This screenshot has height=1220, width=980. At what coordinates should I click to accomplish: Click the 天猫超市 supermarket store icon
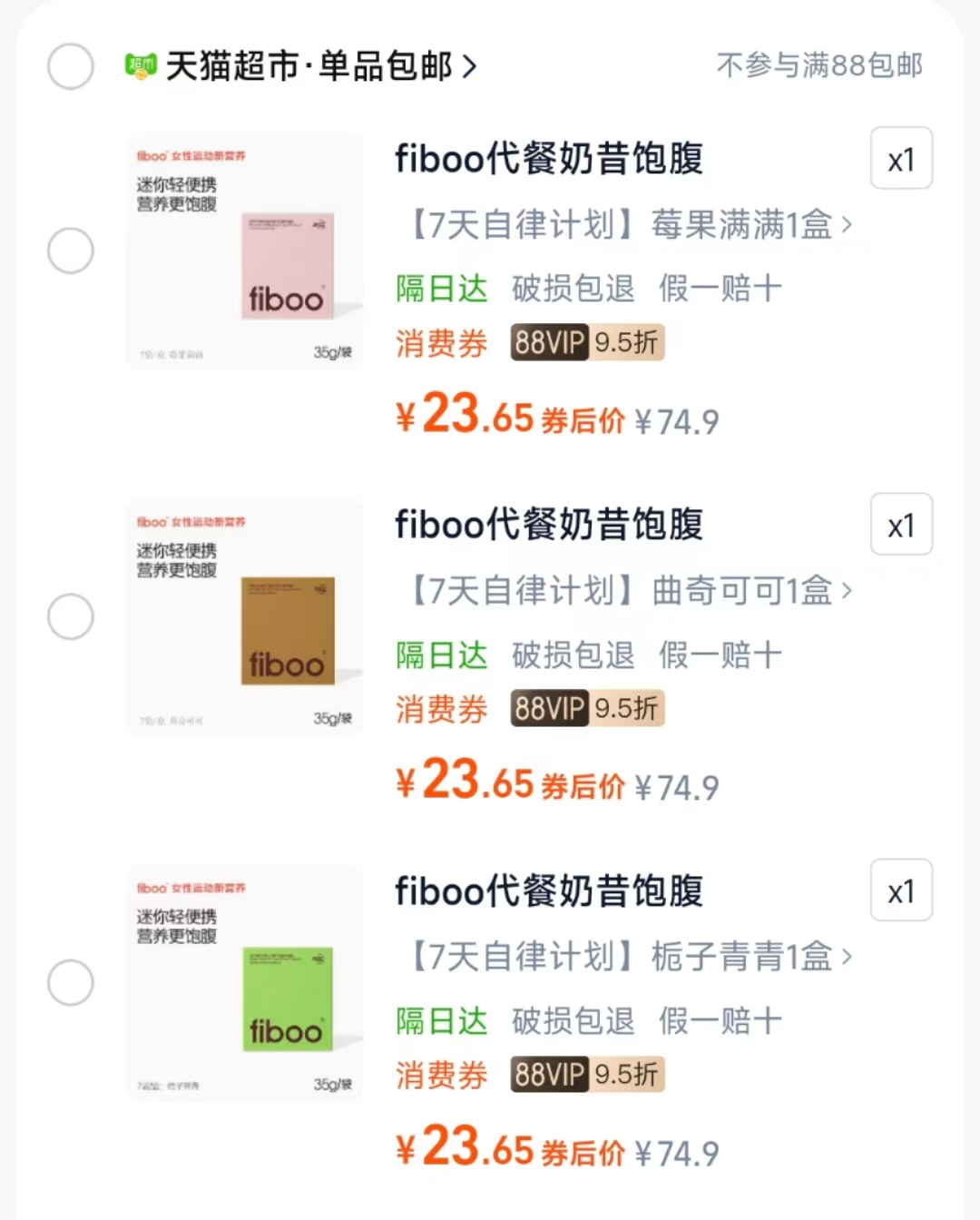click(x=138, y=66)
